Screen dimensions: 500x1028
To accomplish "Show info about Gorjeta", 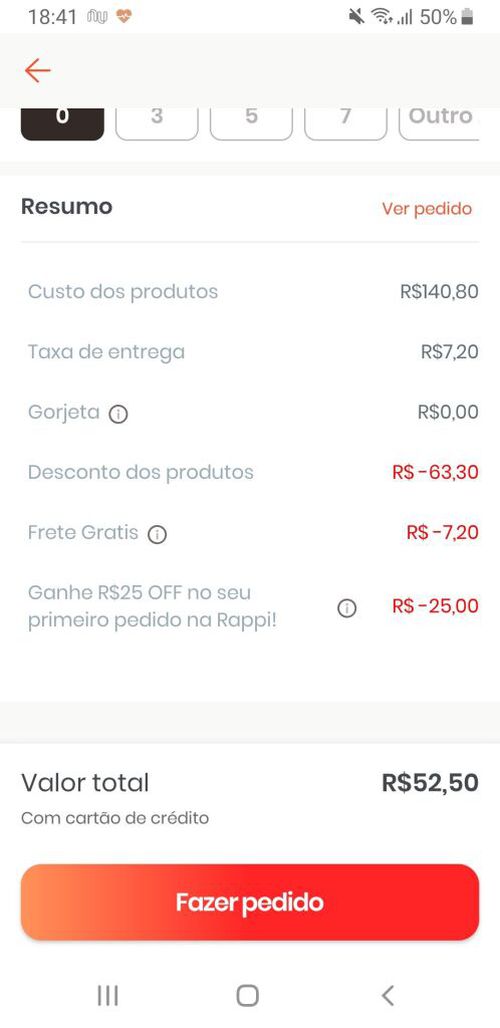I will coord(118,414).
